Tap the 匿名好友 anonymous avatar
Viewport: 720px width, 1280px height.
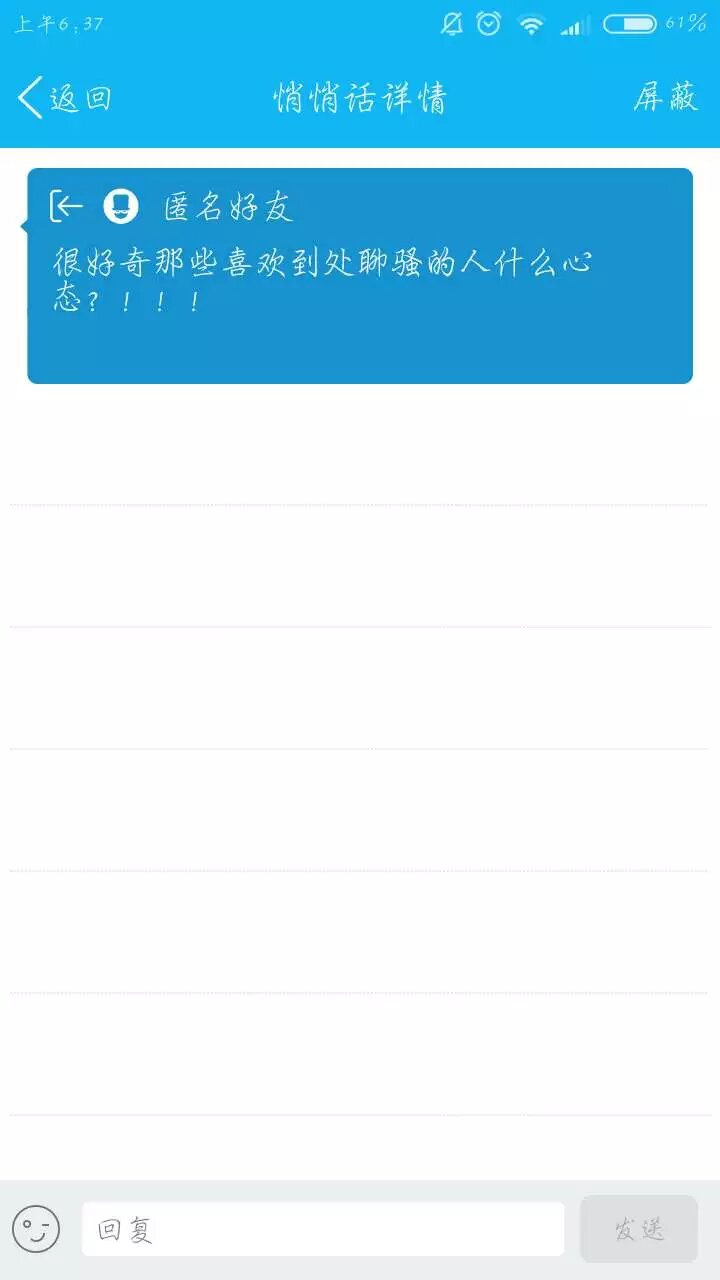click(x=121, y=207)
